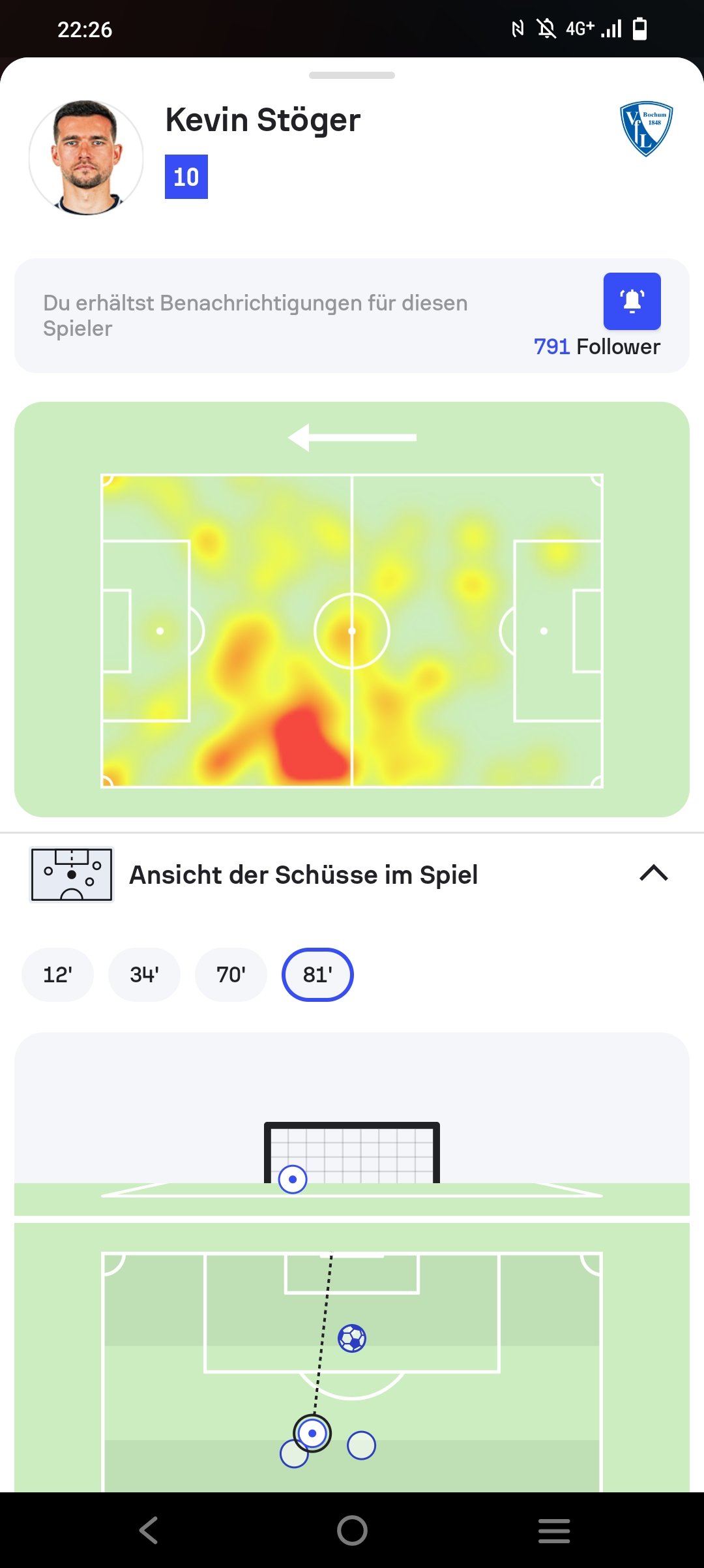Viewport: 704px width, 1568px height.
Task: Open the VfL Bochum team logo
Action: pyautogui.click(x=646, y=128)
